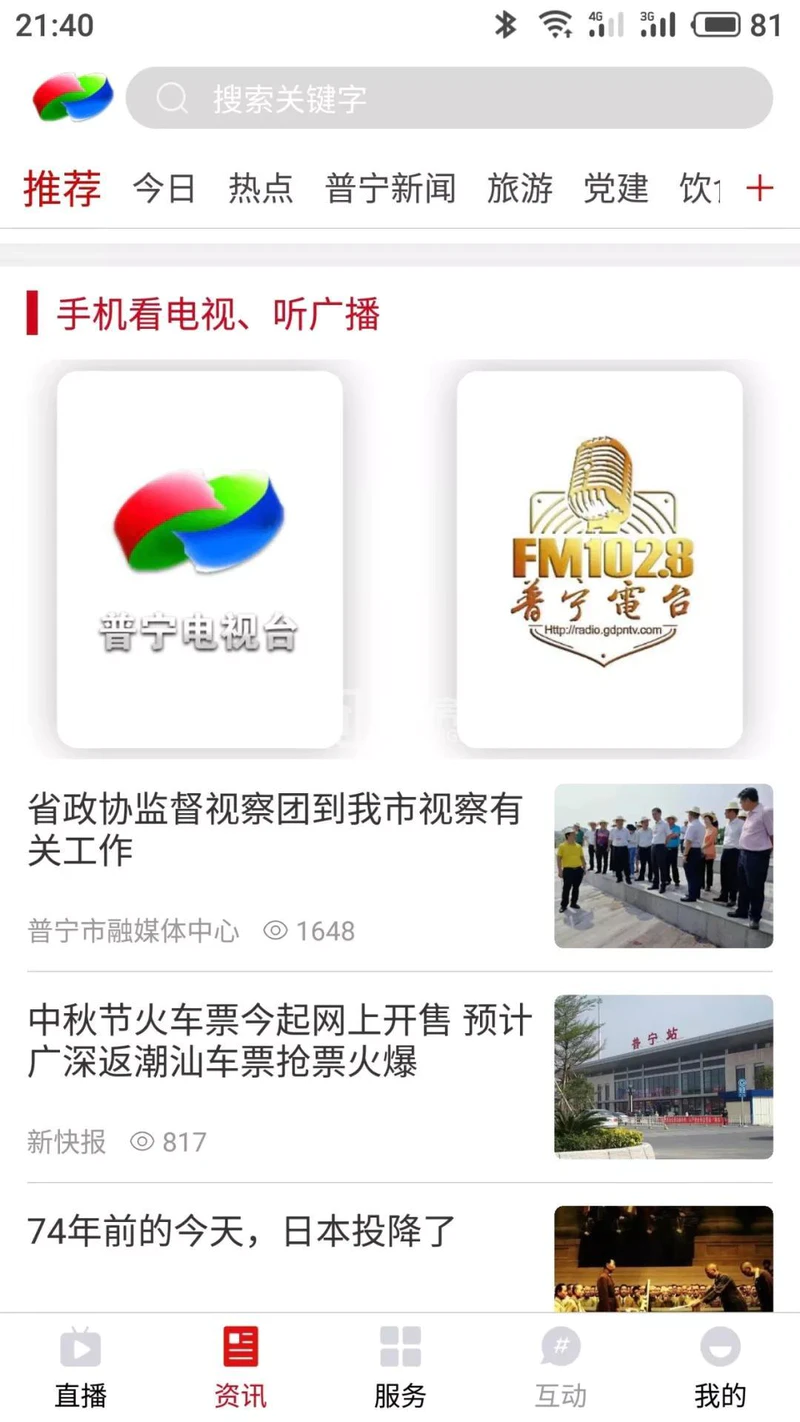Open the 普宁电视台 TV card
The image size is (800, 1422).
pos(200,560)
